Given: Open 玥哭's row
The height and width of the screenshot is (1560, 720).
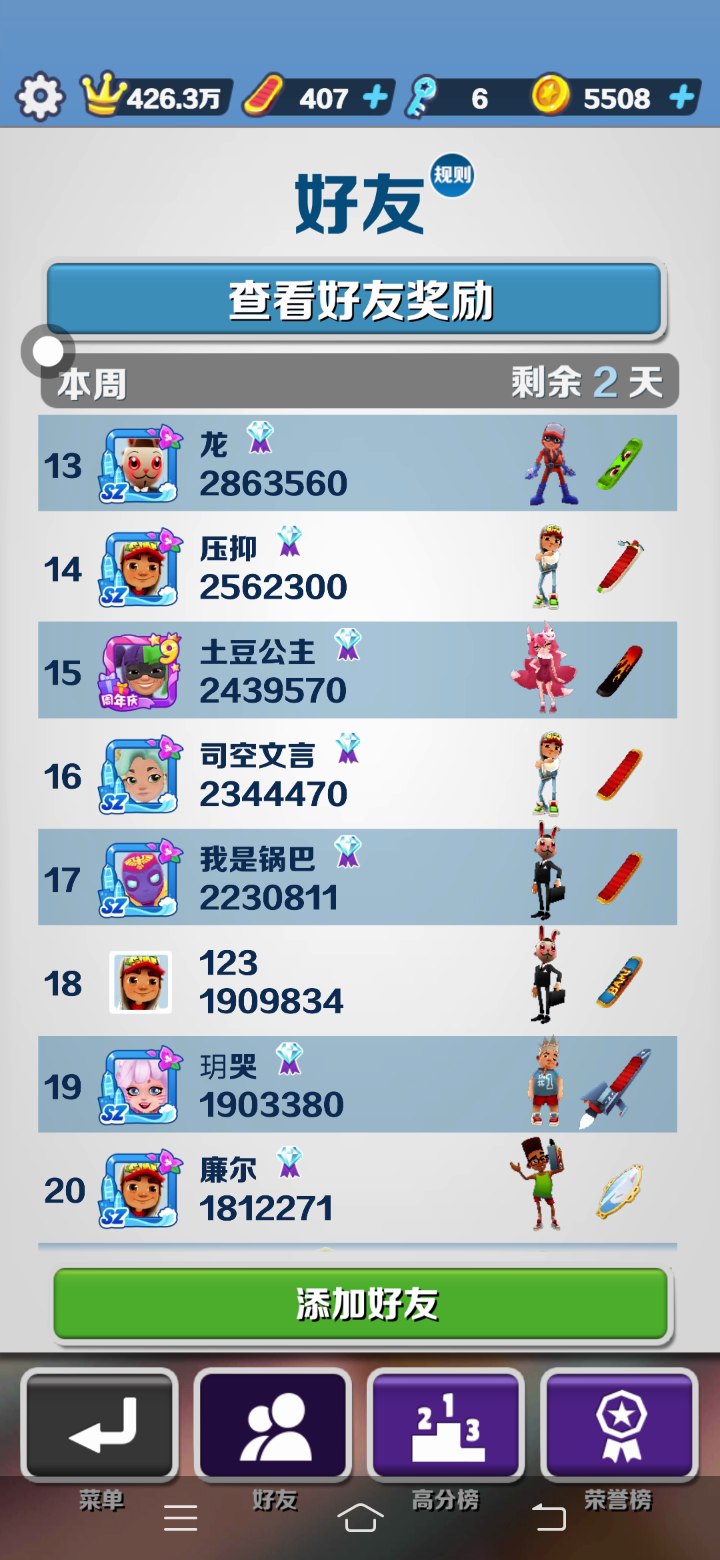Looking at the screenshot, I should [x=357, y=1084].
